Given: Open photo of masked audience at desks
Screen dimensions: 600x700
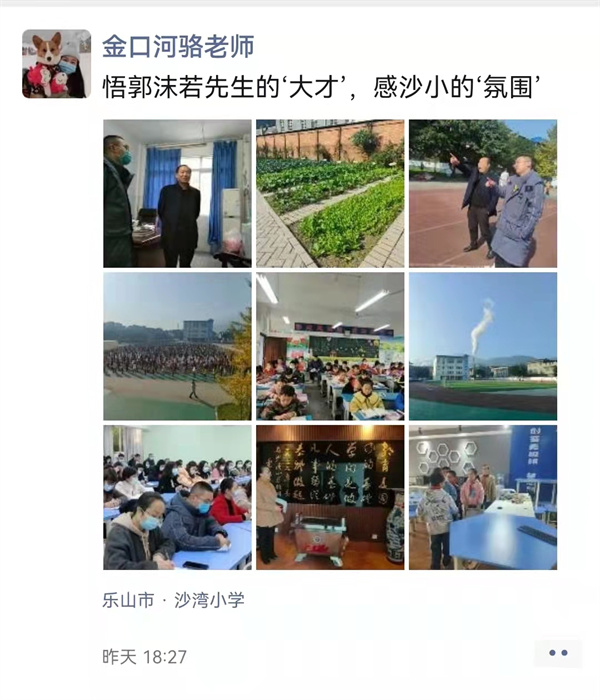Looking at the screenshot, I should (x=177, y=497).
